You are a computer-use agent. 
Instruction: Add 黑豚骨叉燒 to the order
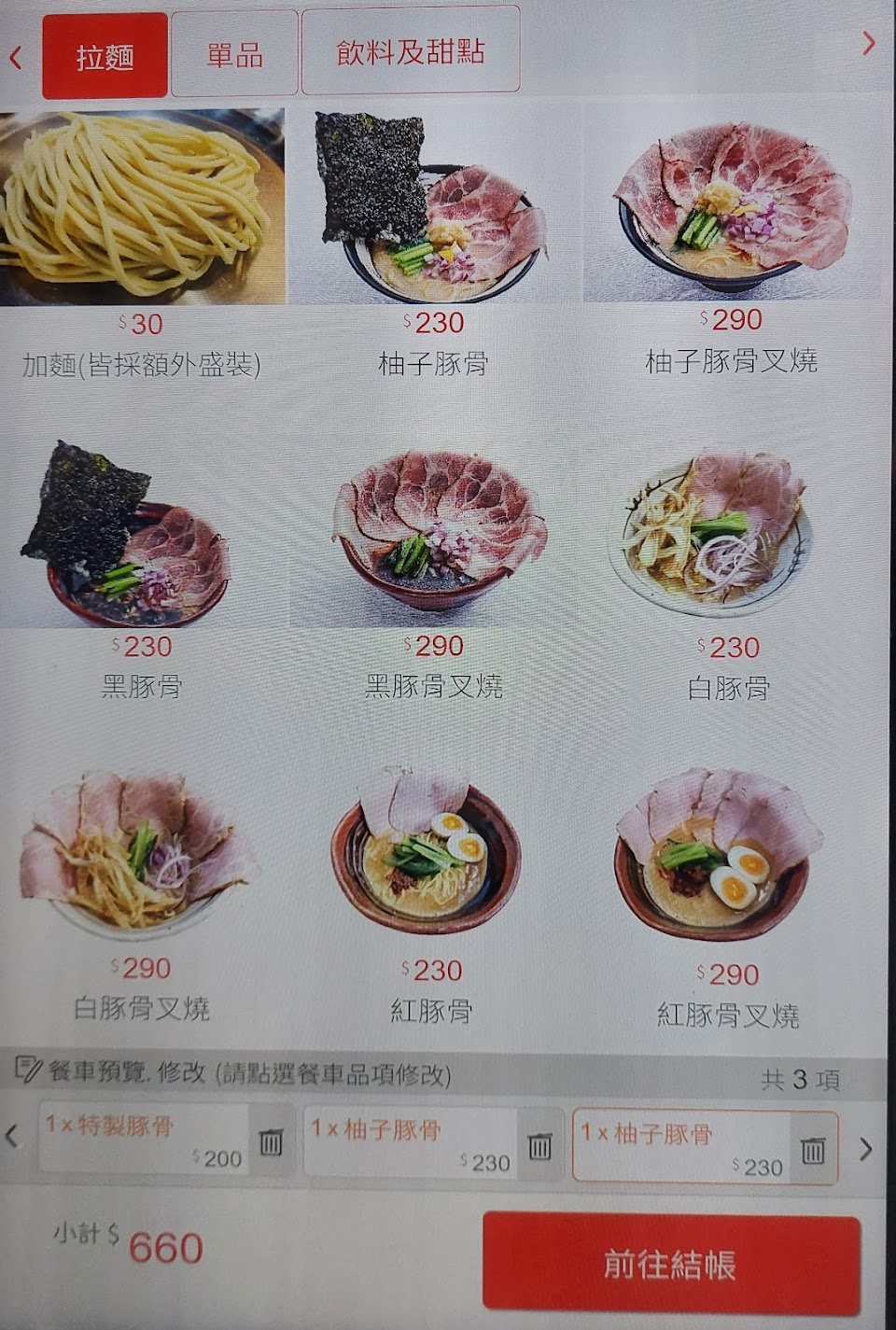click(x=435, y=537)
